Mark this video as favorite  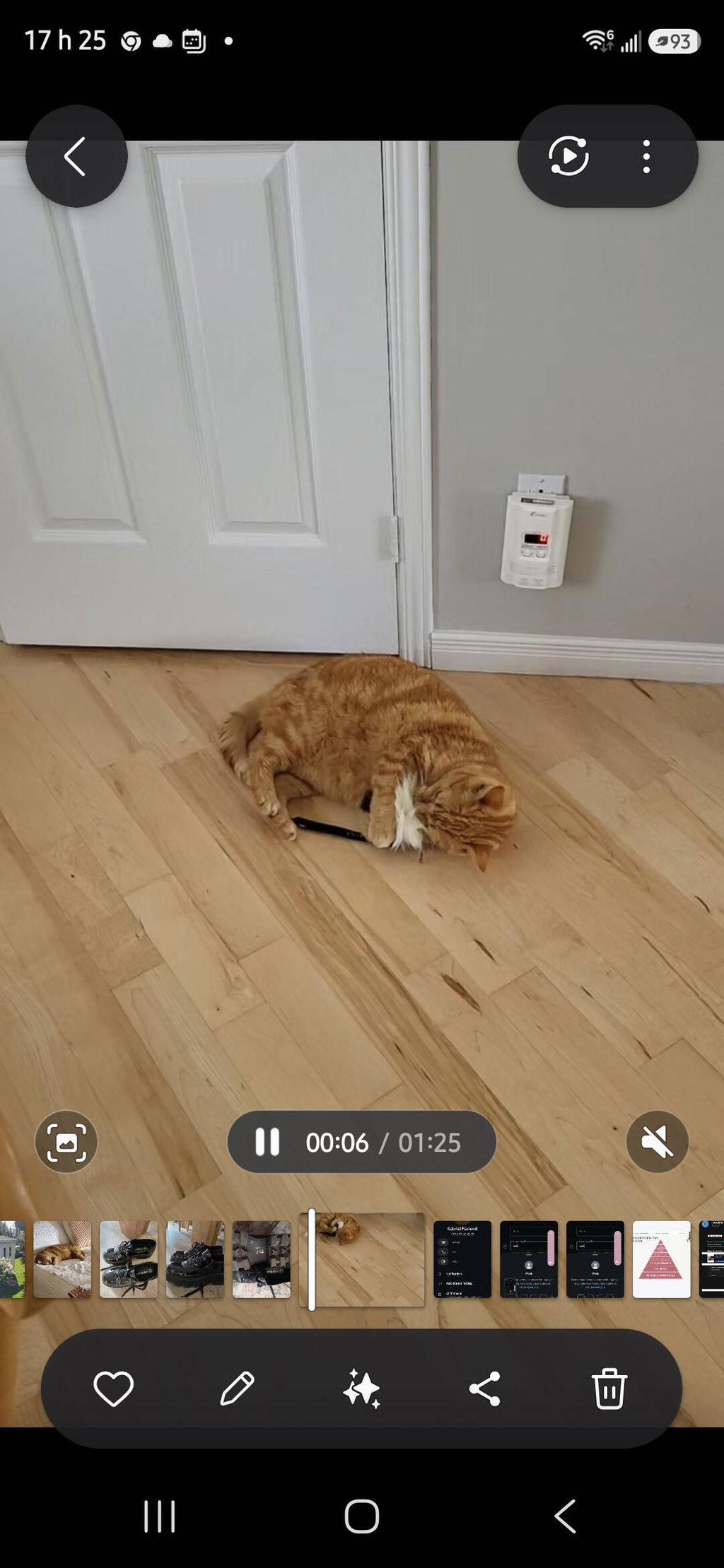pyautogui.click(x=113, y=1389)
